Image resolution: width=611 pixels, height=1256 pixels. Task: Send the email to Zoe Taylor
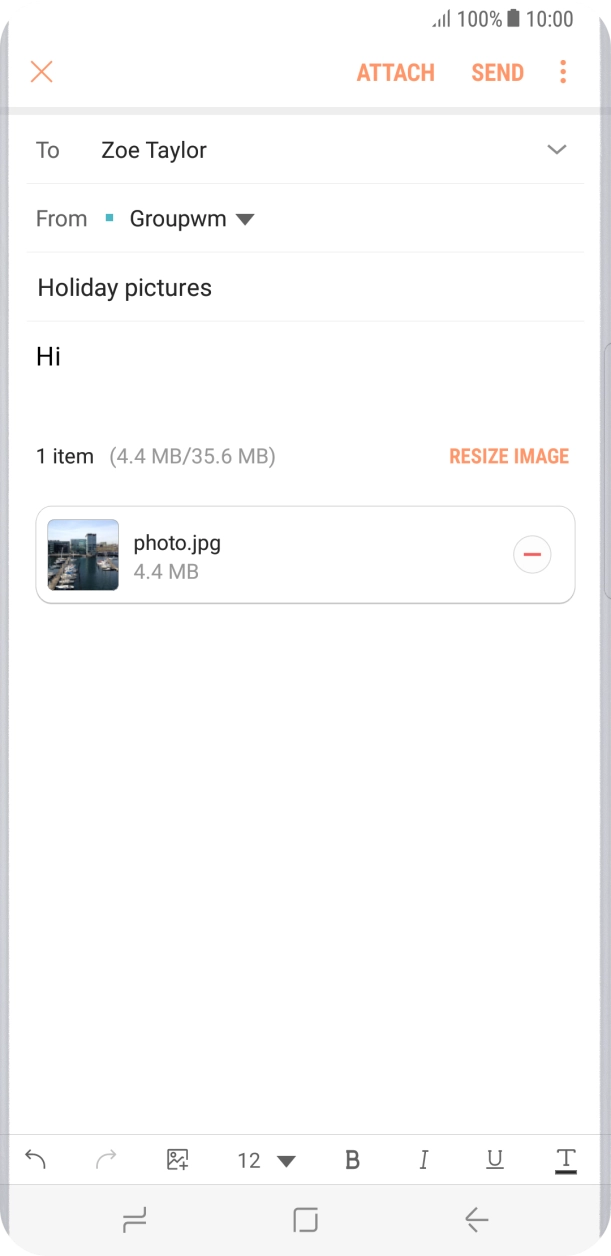click(x=498, y=73)
